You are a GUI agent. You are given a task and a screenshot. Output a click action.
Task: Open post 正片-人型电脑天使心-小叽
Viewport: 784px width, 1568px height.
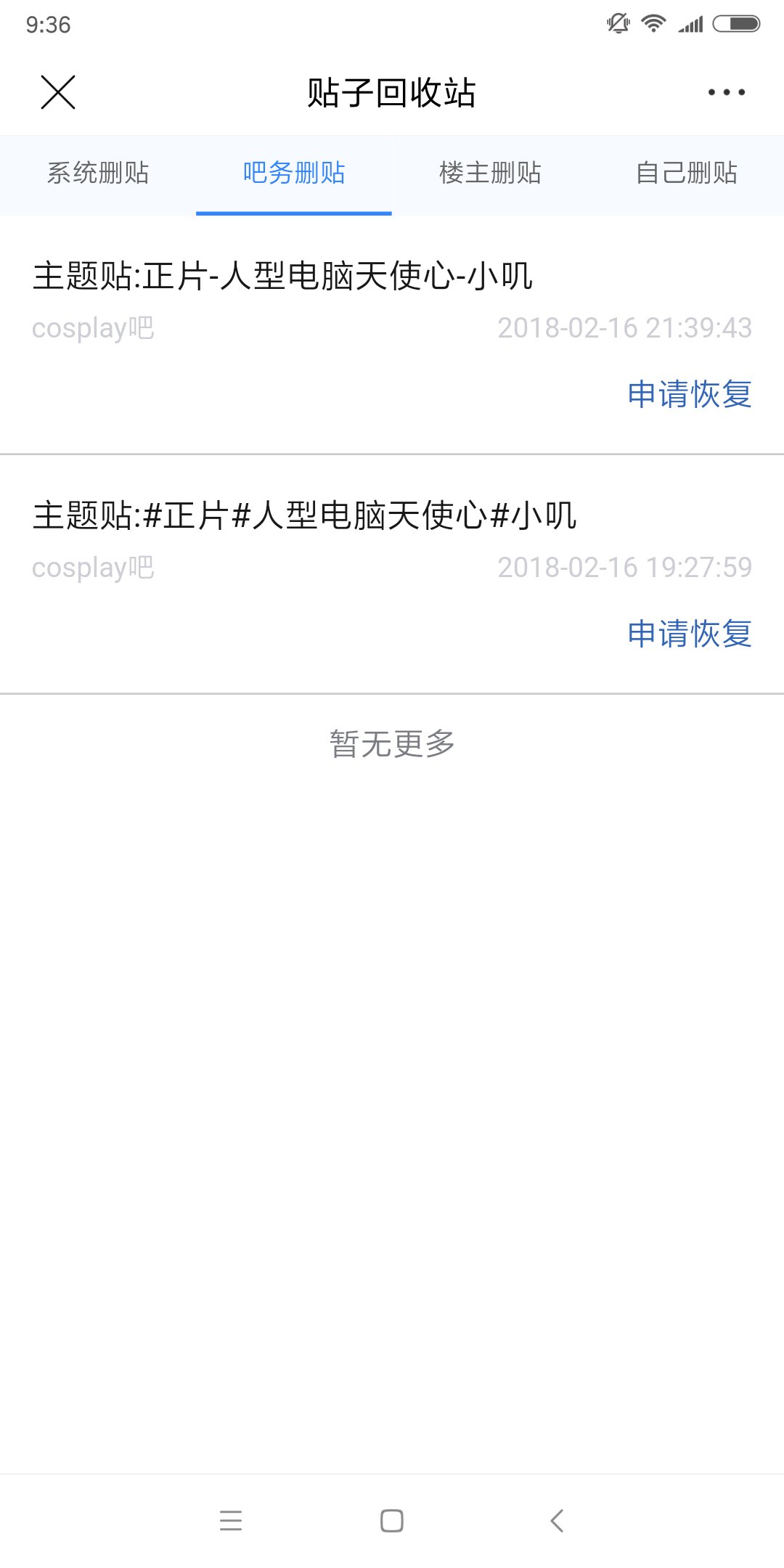point(283,277)
